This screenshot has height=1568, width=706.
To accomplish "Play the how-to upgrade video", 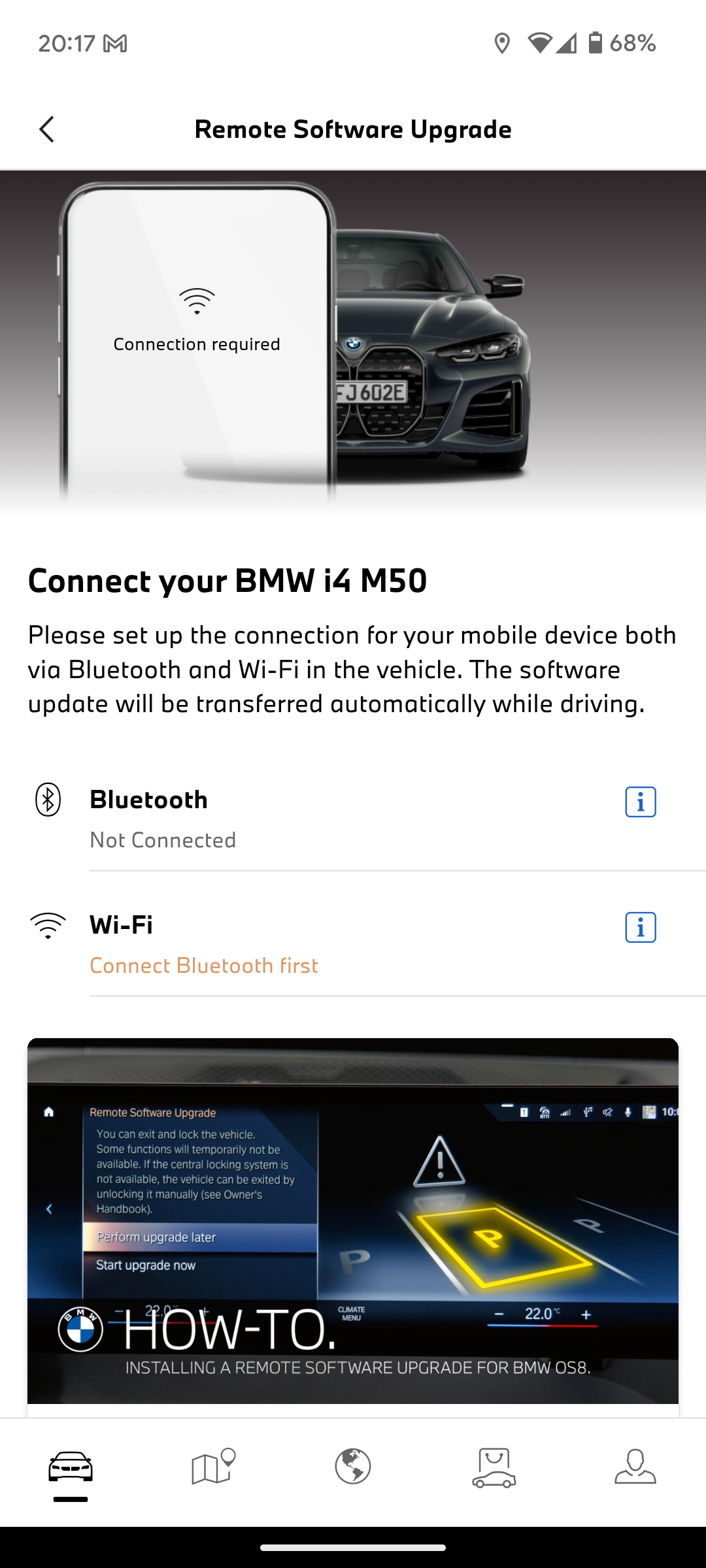I will point(353,1220).
